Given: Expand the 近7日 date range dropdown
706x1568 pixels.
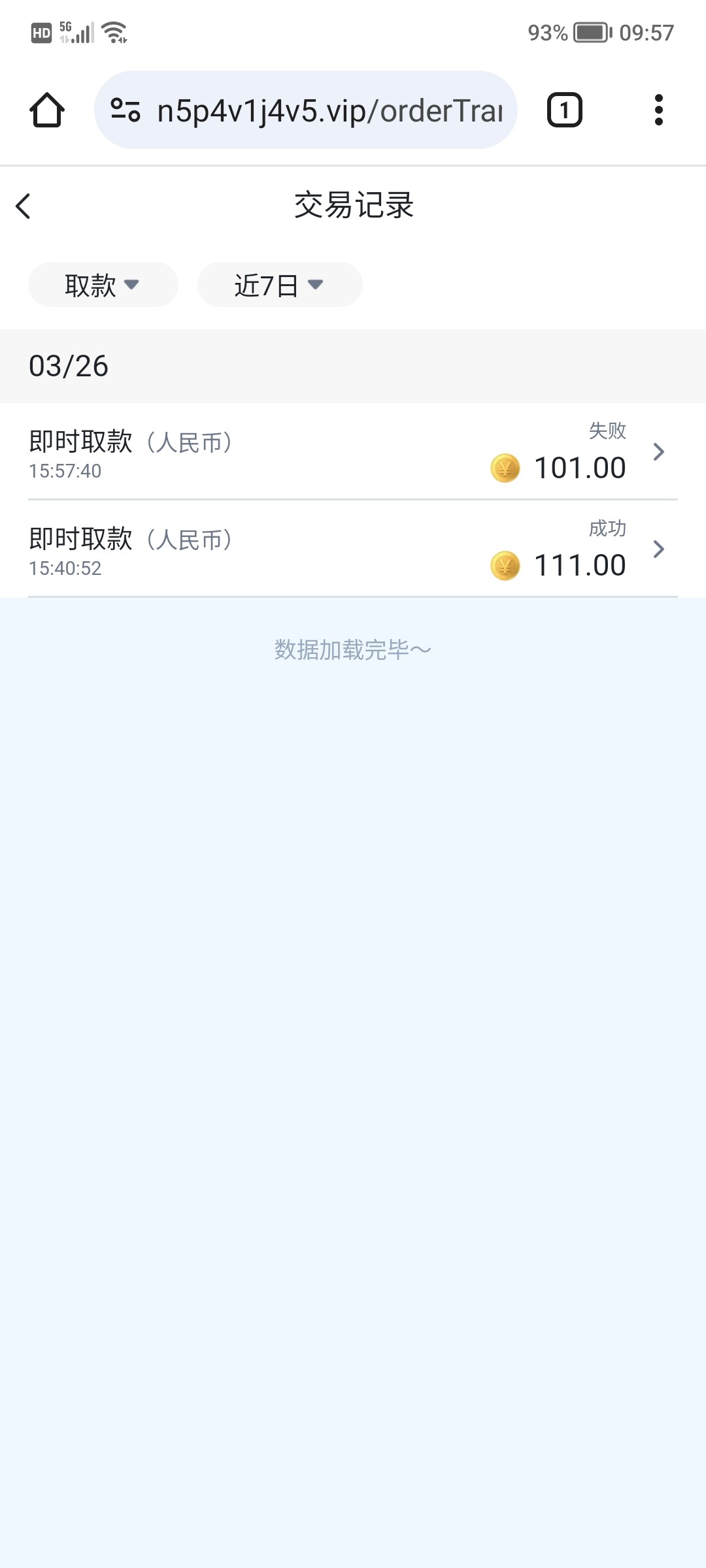Looking at the screenshot, I should coord(279,285).
